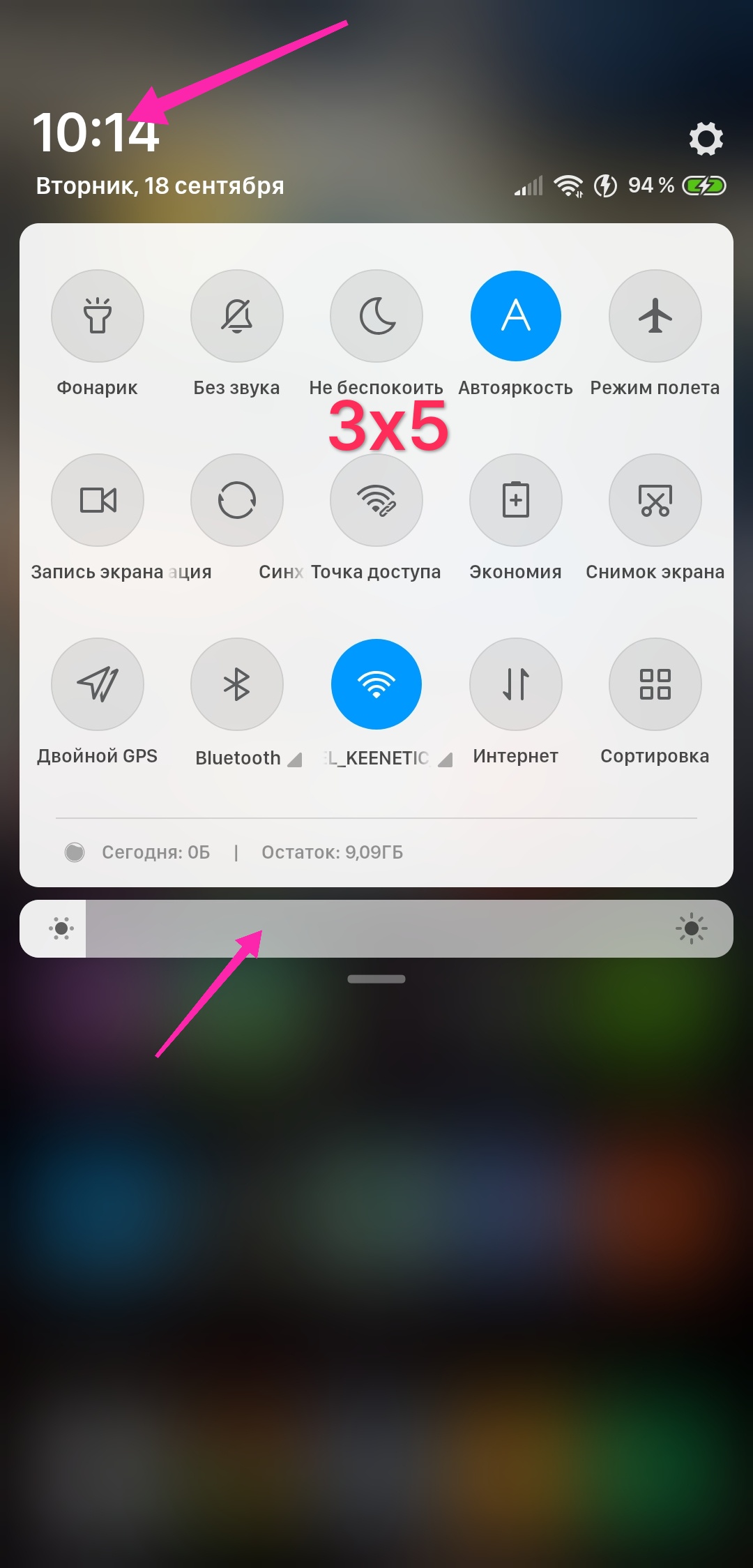Toggle Двойной GPS location

pyautogui.click(x=98, y=684)
